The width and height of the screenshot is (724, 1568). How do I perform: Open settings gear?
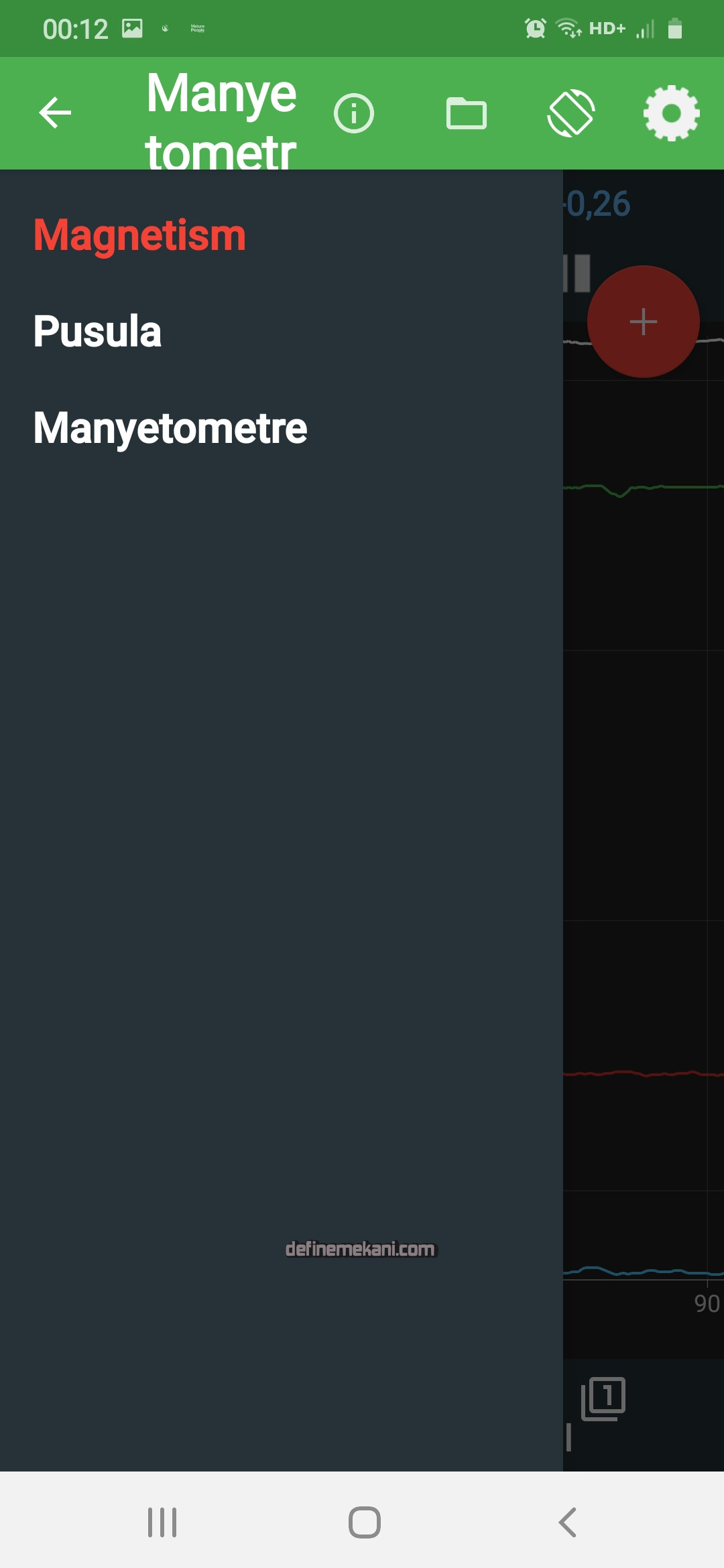671,113
